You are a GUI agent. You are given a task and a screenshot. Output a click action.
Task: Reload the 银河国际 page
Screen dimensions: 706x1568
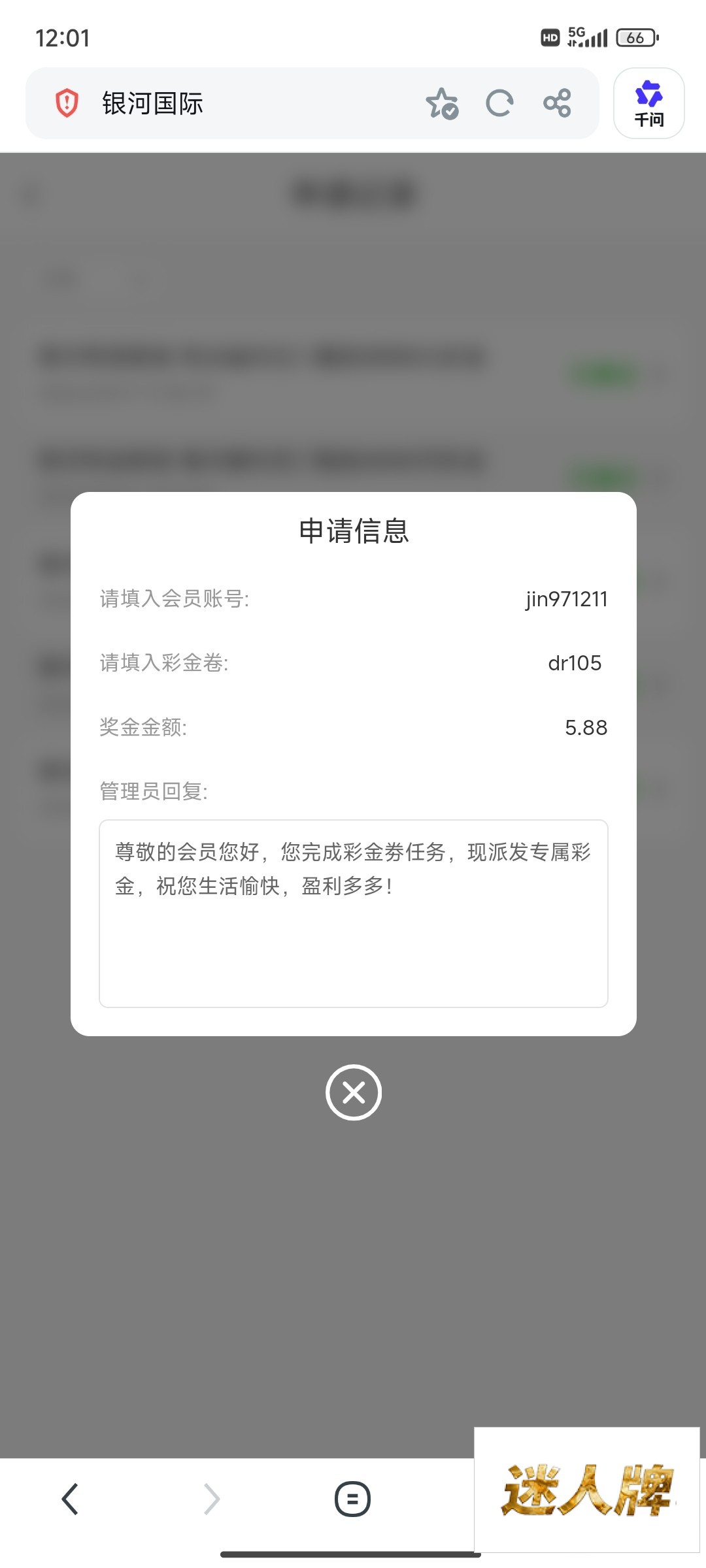[x=499, y=103]
